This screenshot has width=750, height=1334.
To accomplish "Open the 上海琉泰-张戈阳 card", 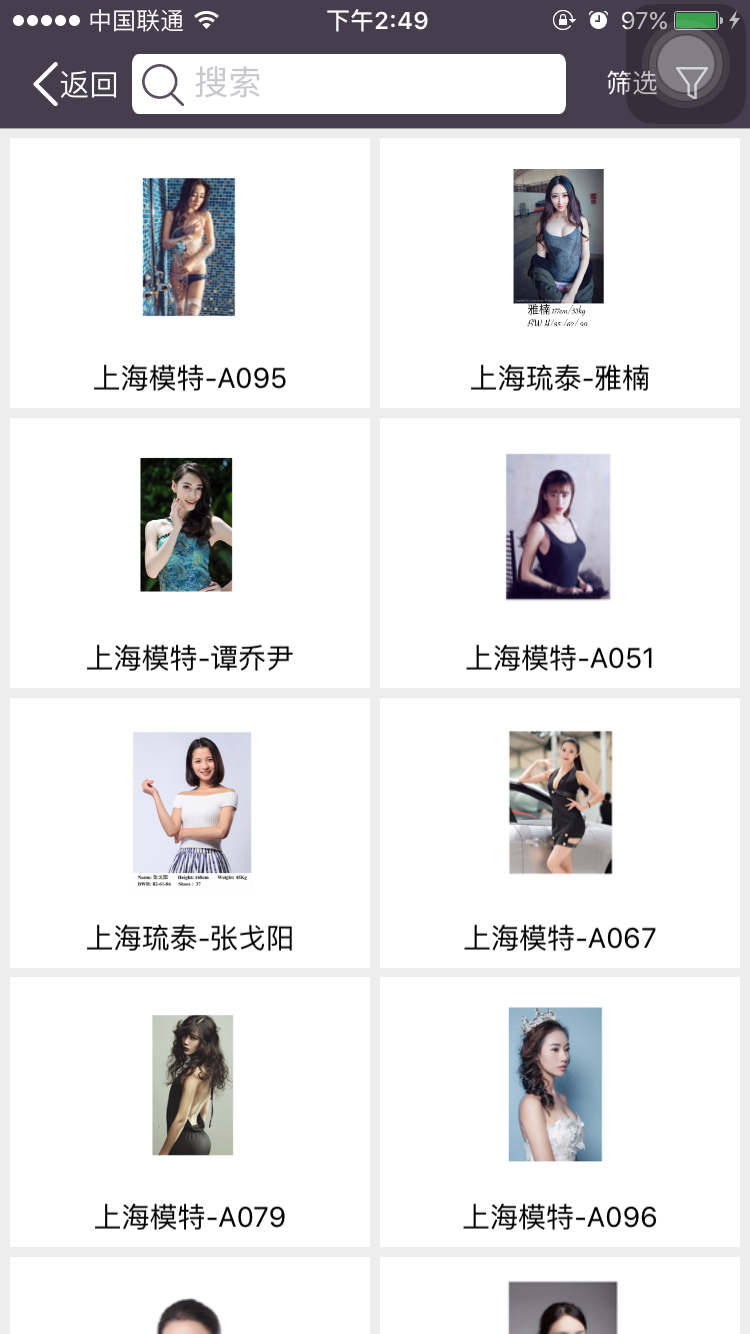I will coord(190,833).
